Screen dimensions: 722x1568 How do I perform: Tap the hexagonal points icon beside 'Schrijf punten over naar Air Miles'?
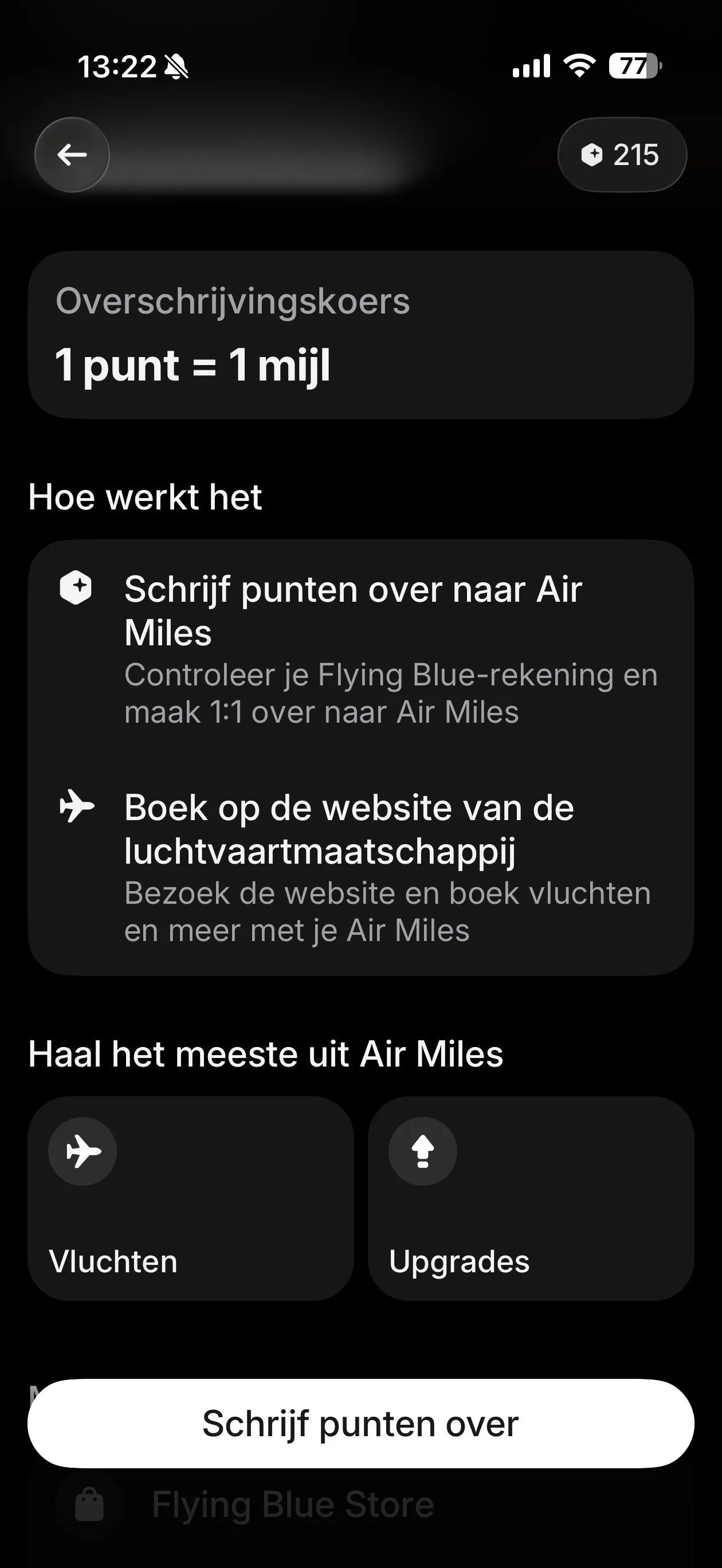[x=77, y=586]
